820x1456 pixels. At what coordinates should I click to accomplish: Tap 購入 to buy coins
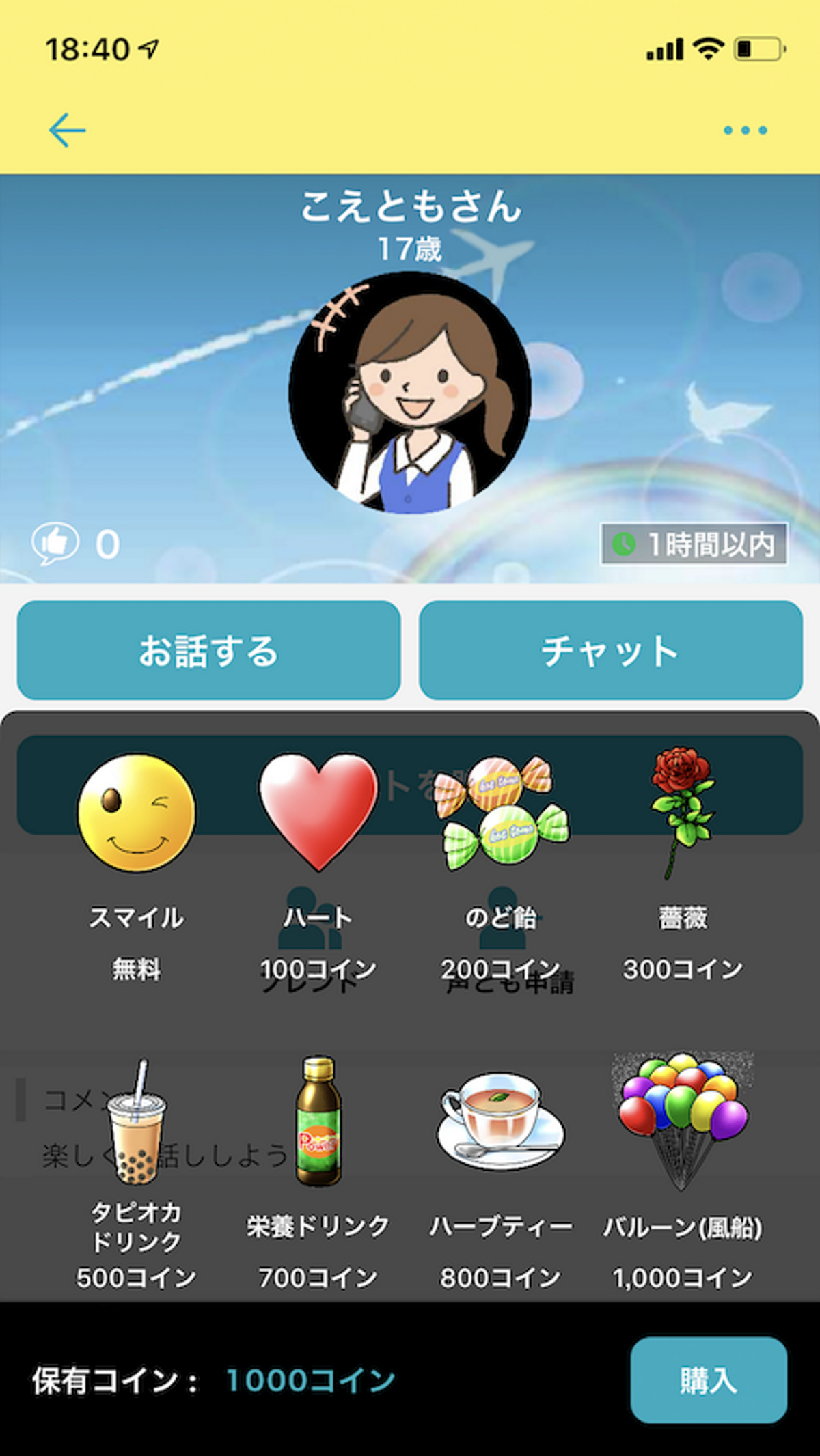[708, 1380]
